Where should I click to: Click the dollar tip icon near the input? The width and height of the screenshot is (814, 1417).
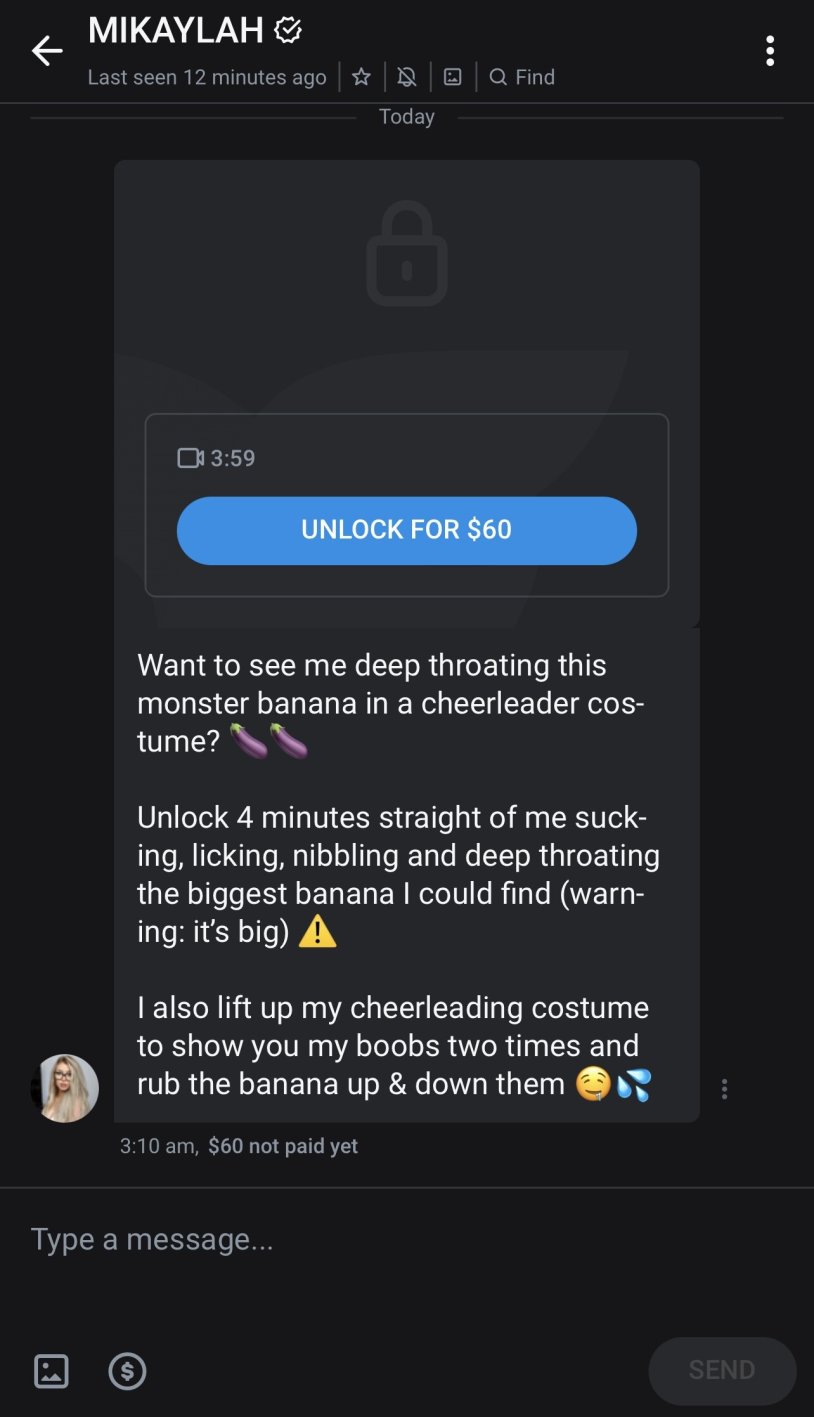click(x=127, y=1371)
